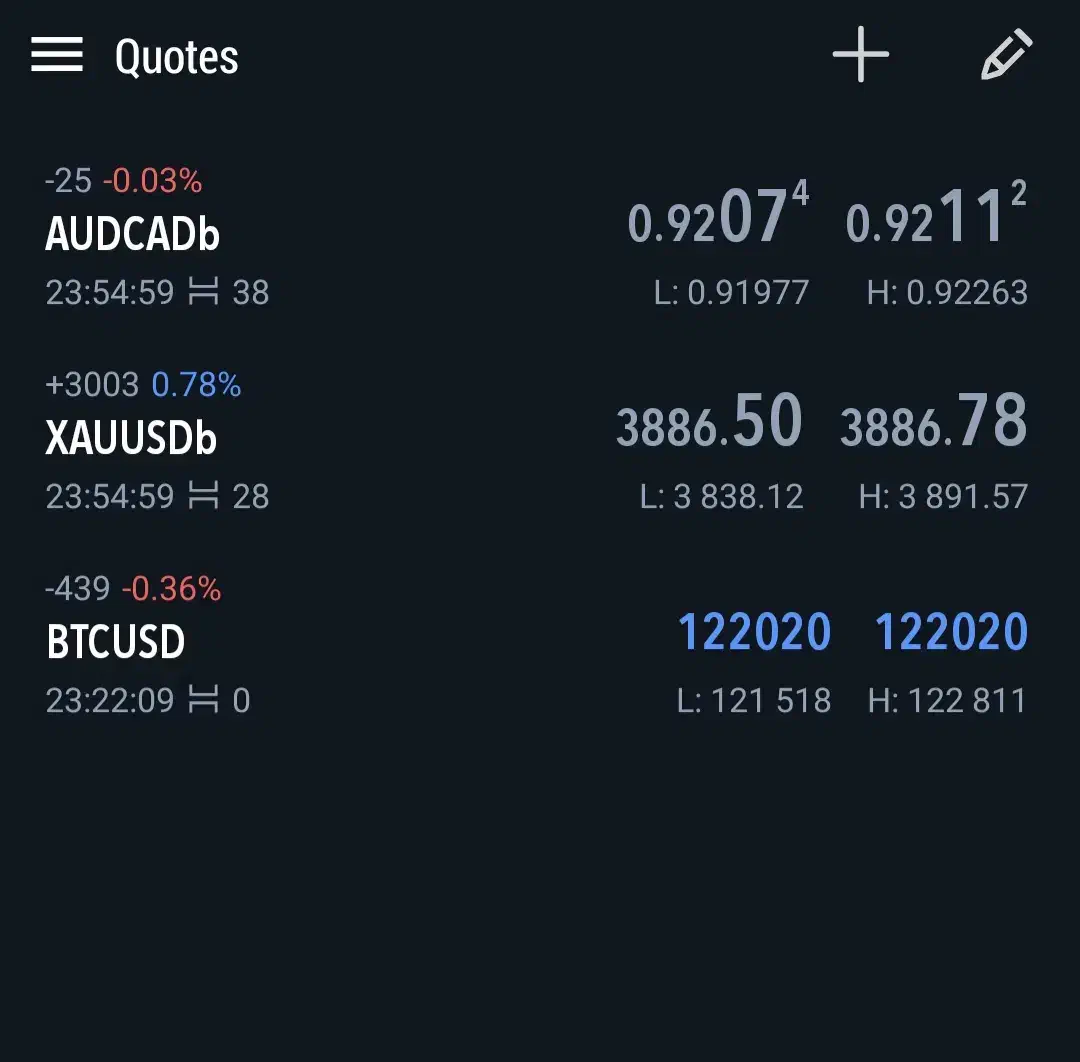Open the AUDCADb quote row
This screenshot has width=1080, height=1062.
[133, 236]
